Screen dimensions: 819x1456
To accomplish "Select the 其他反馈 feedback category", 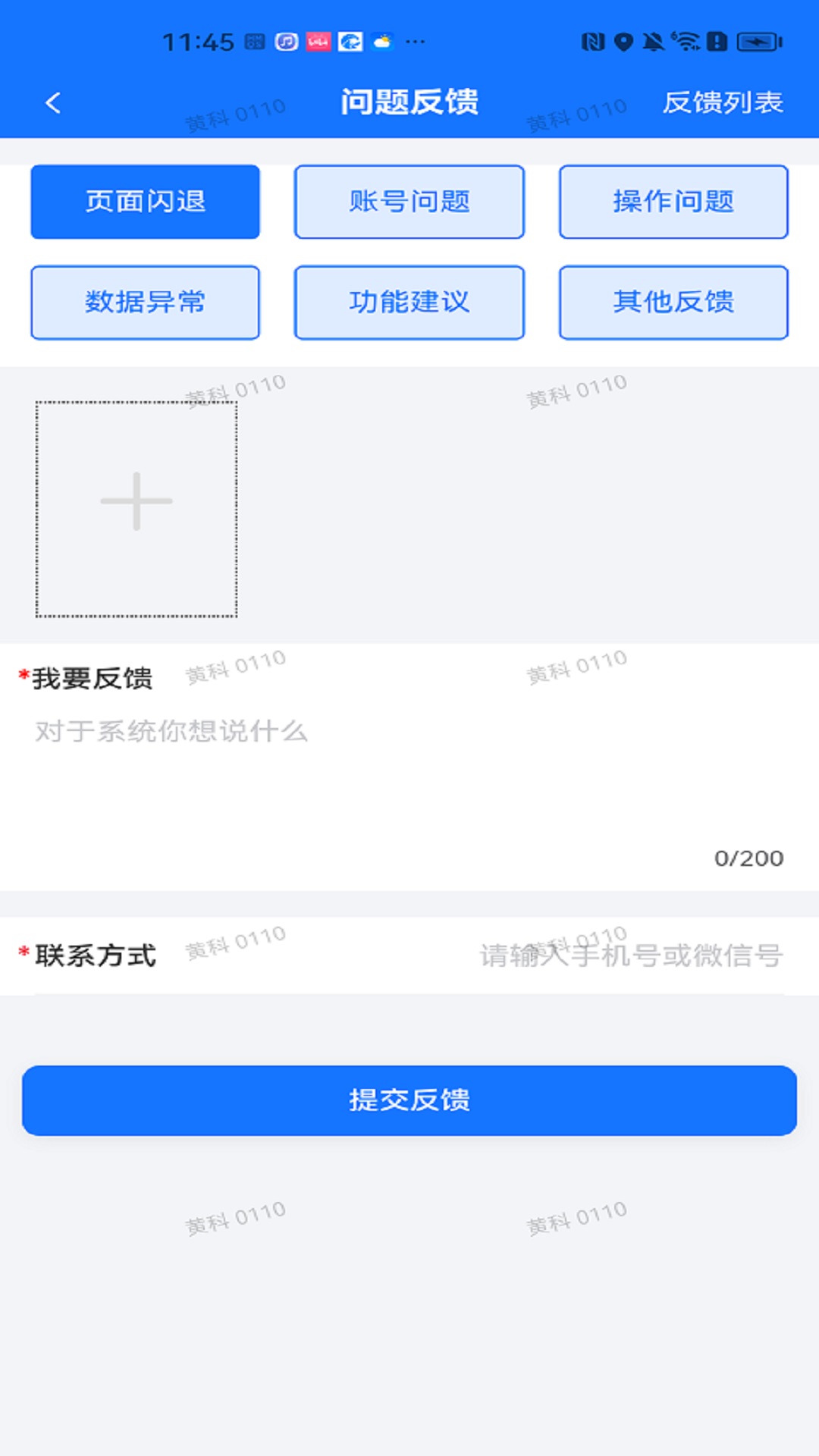I will pyautogui.click(x=673, y=302).
